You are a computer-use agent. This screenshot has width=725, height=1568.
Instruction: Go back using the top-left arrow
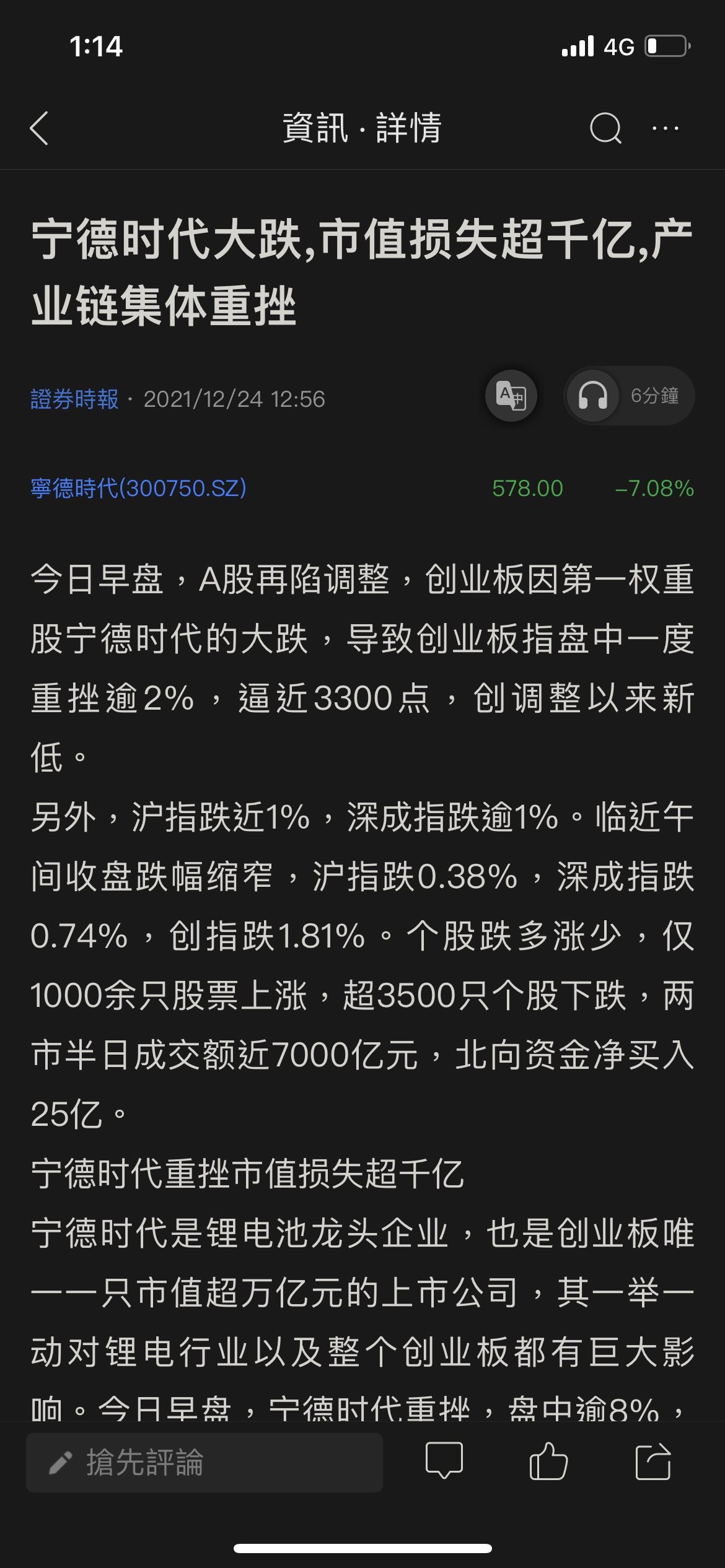coord(39,129)
